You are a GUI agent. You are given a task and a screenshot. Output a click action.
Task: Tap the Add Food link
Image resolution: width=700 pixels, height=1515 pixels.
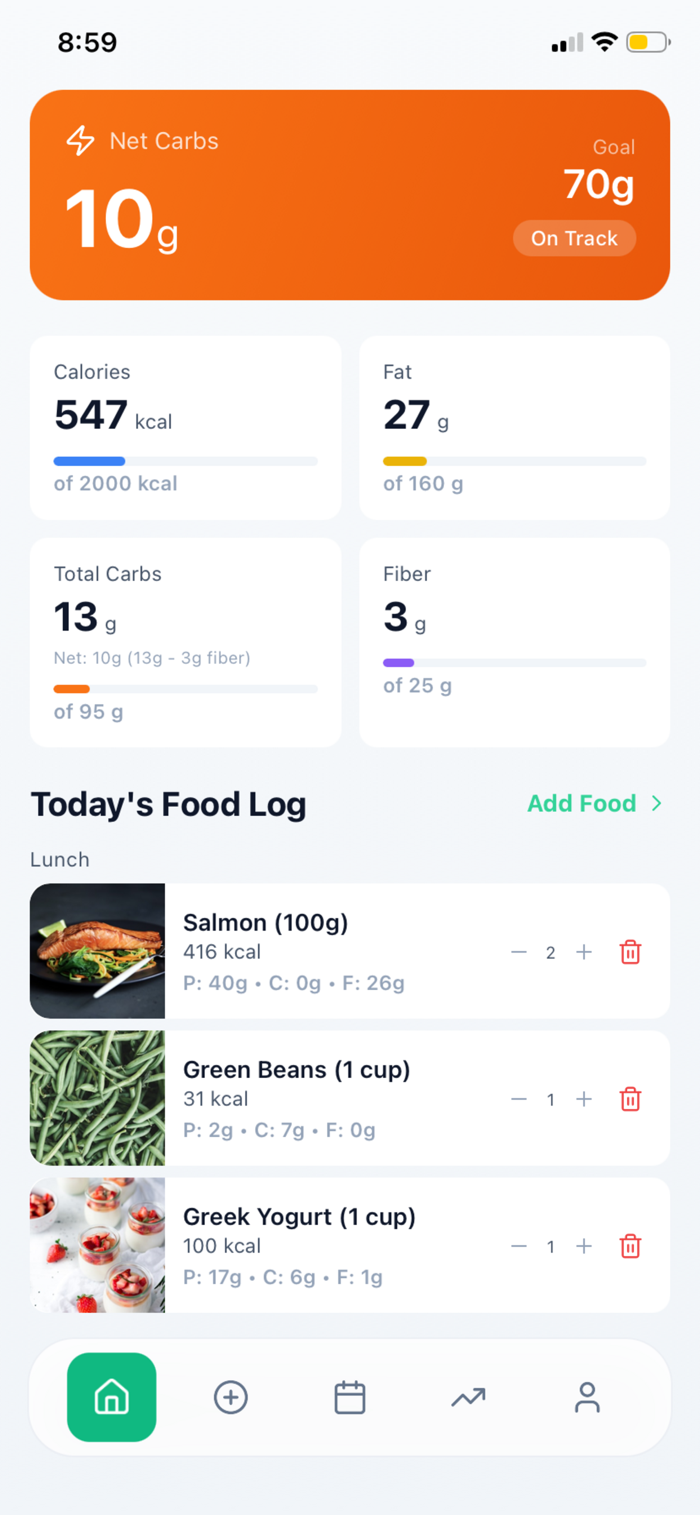coord(595,803)
